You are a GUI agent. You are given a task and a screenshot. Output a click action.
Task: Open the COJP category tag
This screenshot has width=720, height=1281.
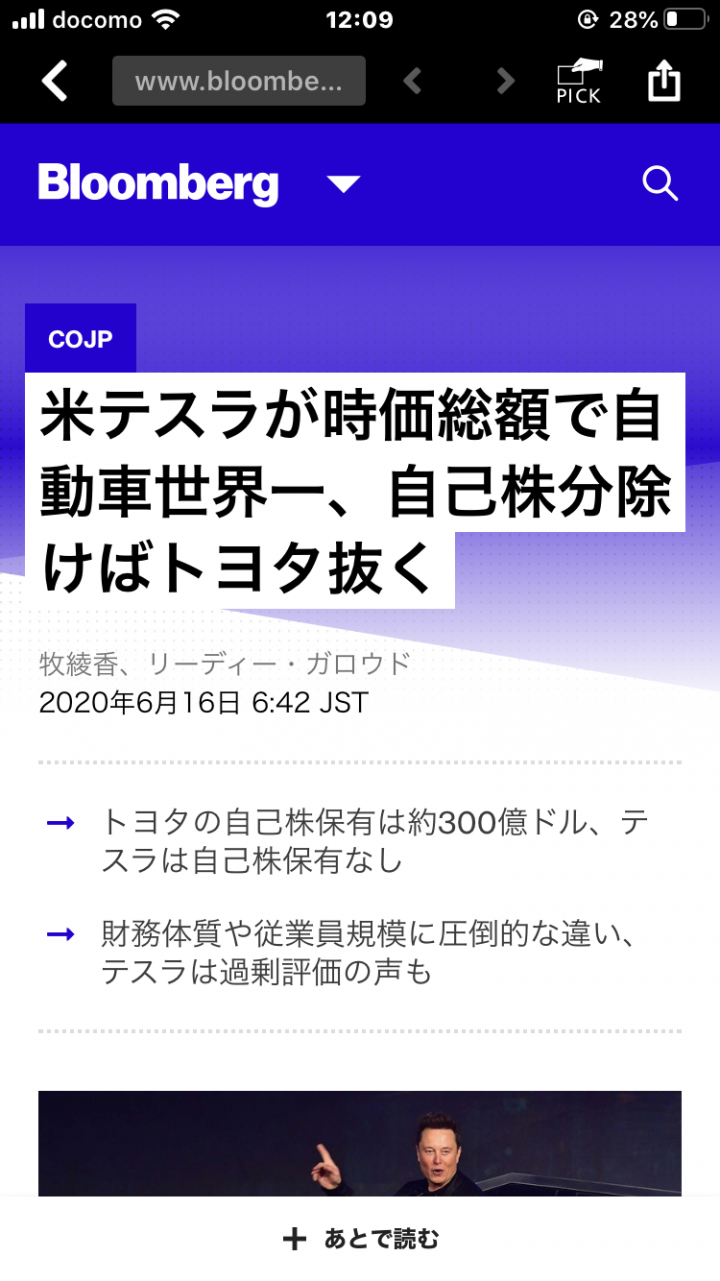point(80,338)
